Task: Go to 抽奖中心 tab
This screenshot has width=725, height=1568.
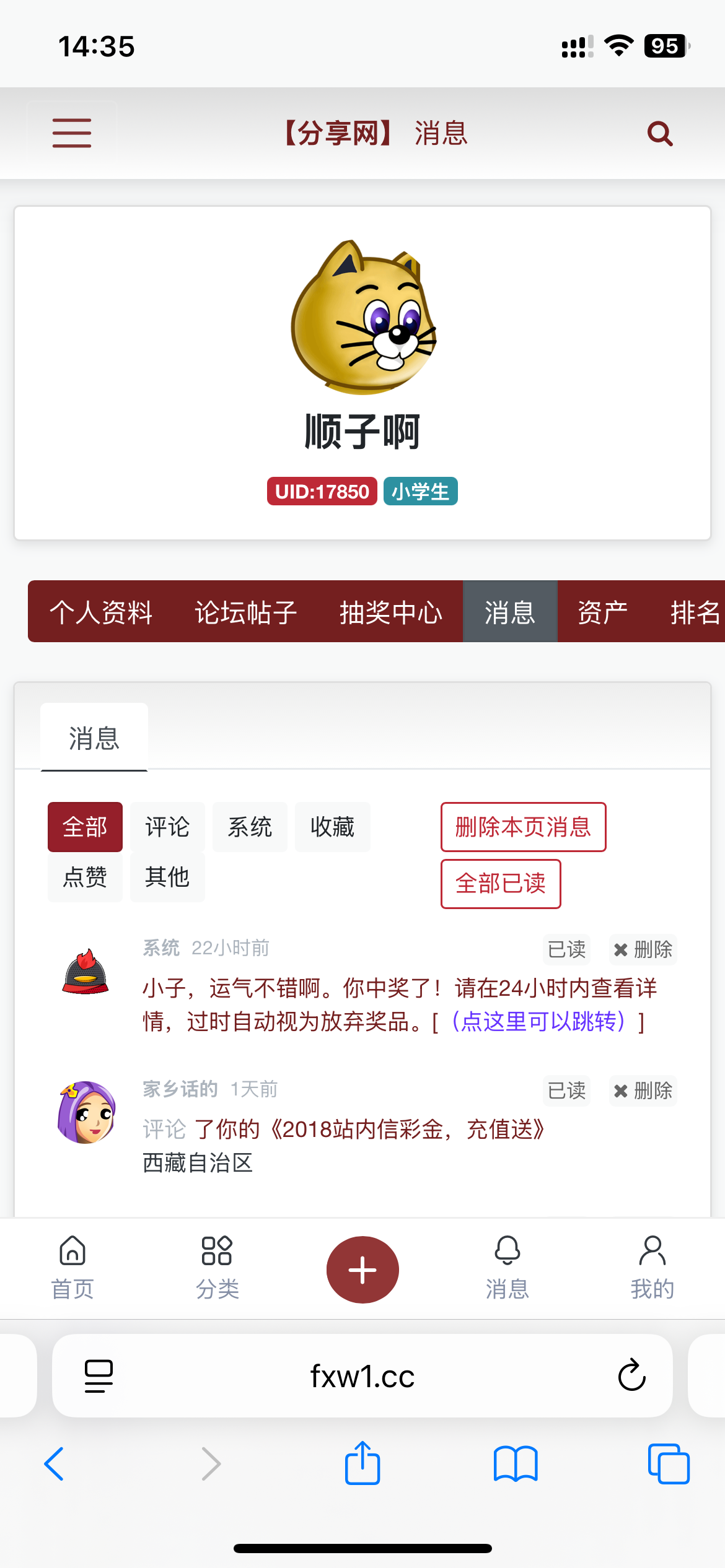Action: 391,612
